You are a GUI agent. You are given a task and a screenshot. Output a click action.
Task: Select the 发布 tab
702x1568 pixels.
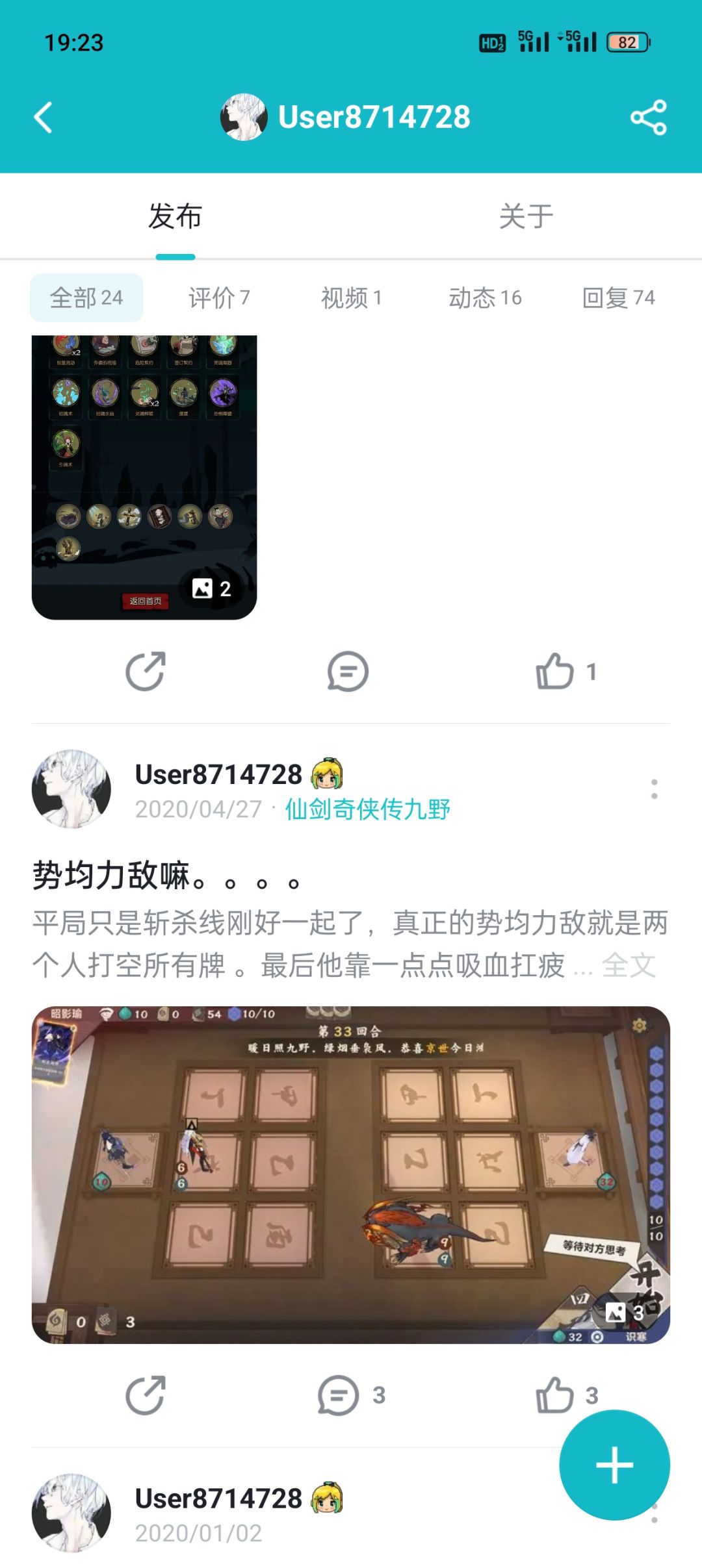(x=175, y=216)
